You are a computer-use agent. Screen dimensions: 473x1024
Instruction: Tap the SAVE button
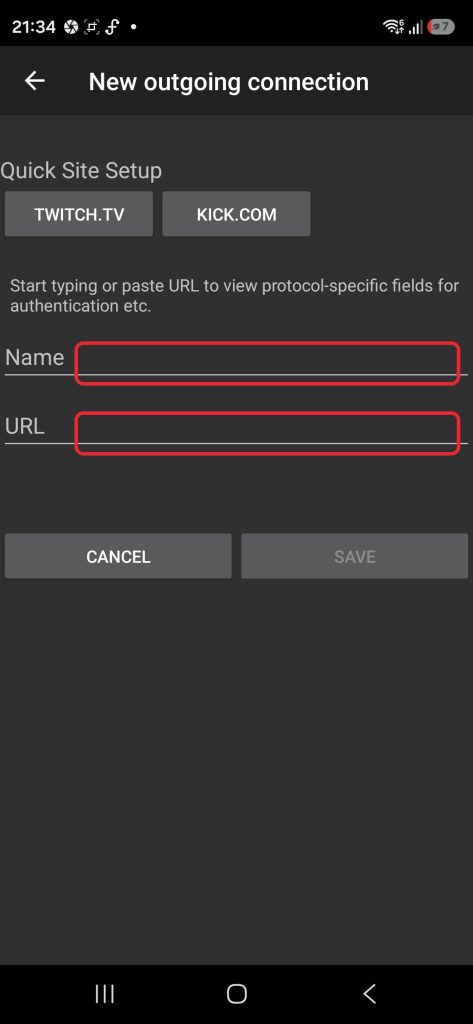click(355, 556)
